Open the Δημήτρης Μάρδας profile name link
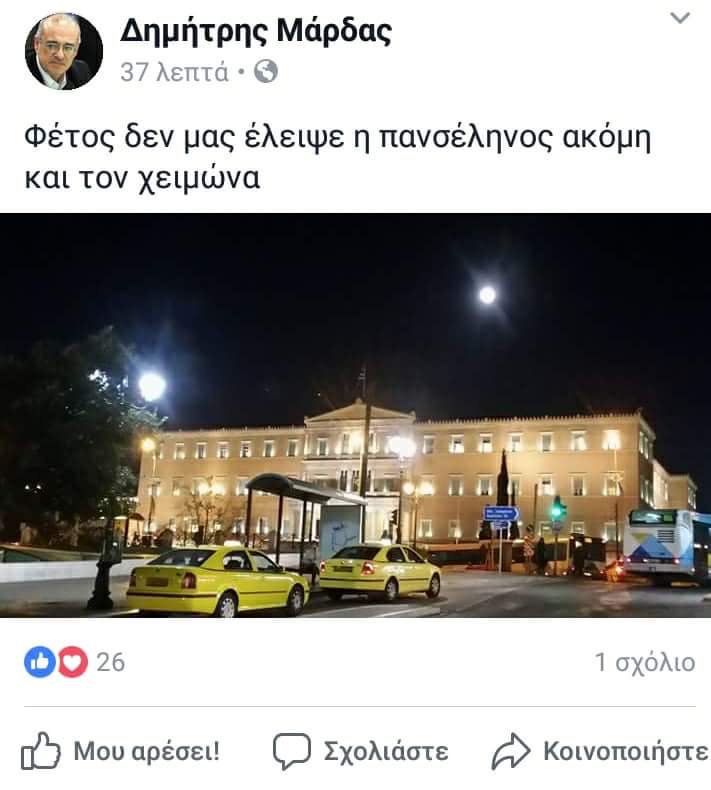The height and width of the screenshot is (790, 711). (255, 32)
